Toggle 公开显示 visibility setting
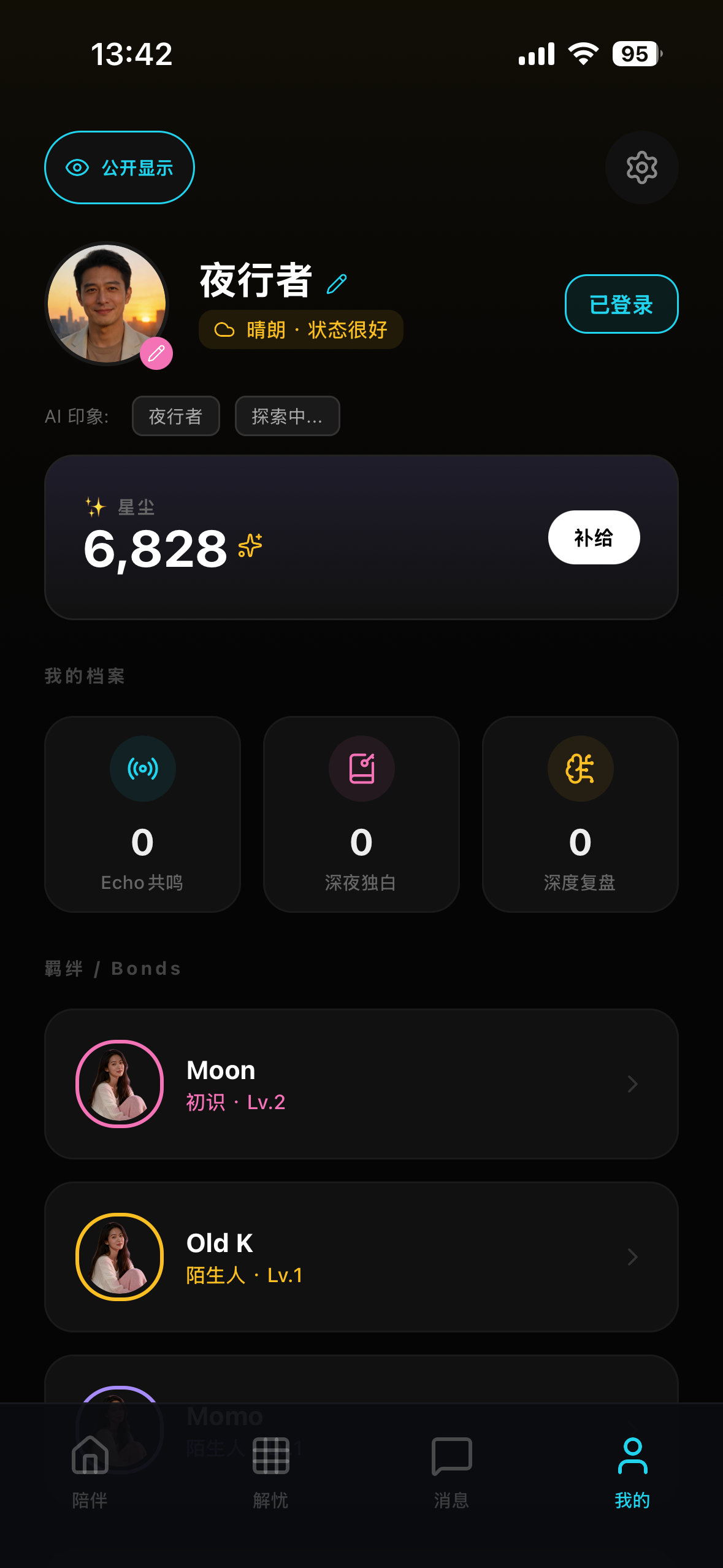Image resolution: width=723 pixels, height=1568 pixels. 119,166
